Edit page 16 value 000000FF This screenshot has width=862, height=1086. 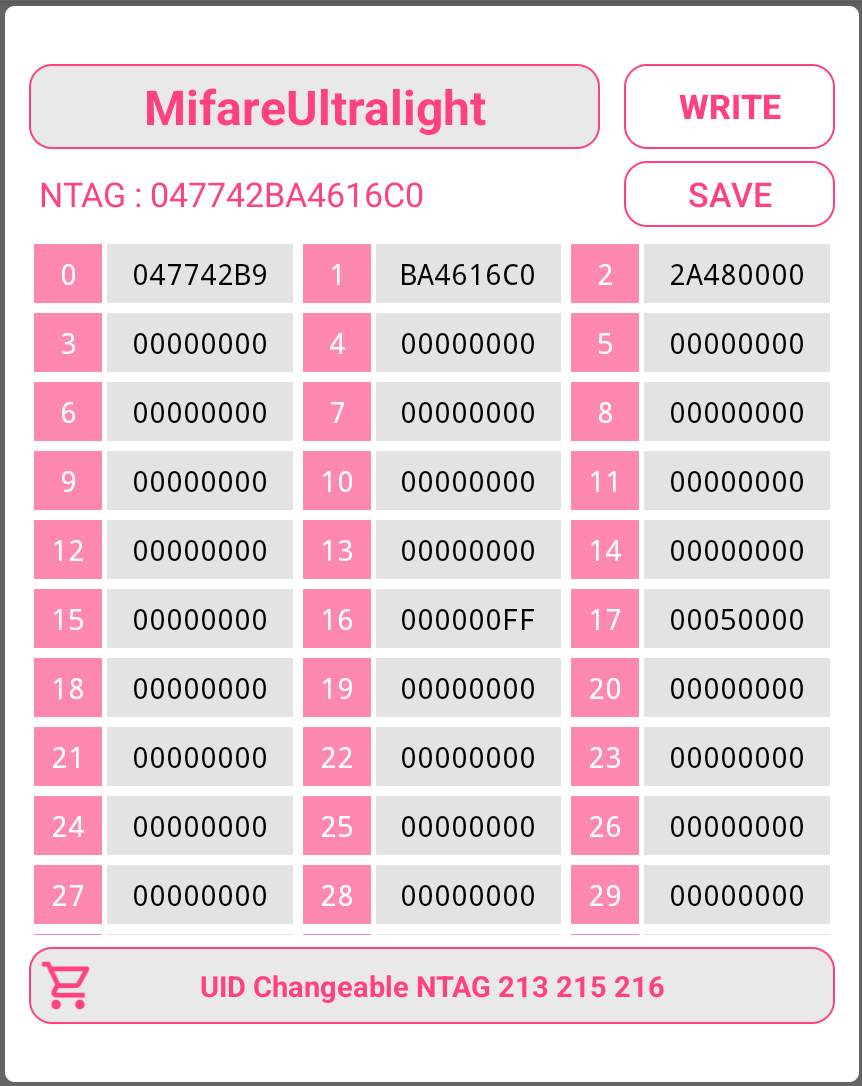point(468,619)
